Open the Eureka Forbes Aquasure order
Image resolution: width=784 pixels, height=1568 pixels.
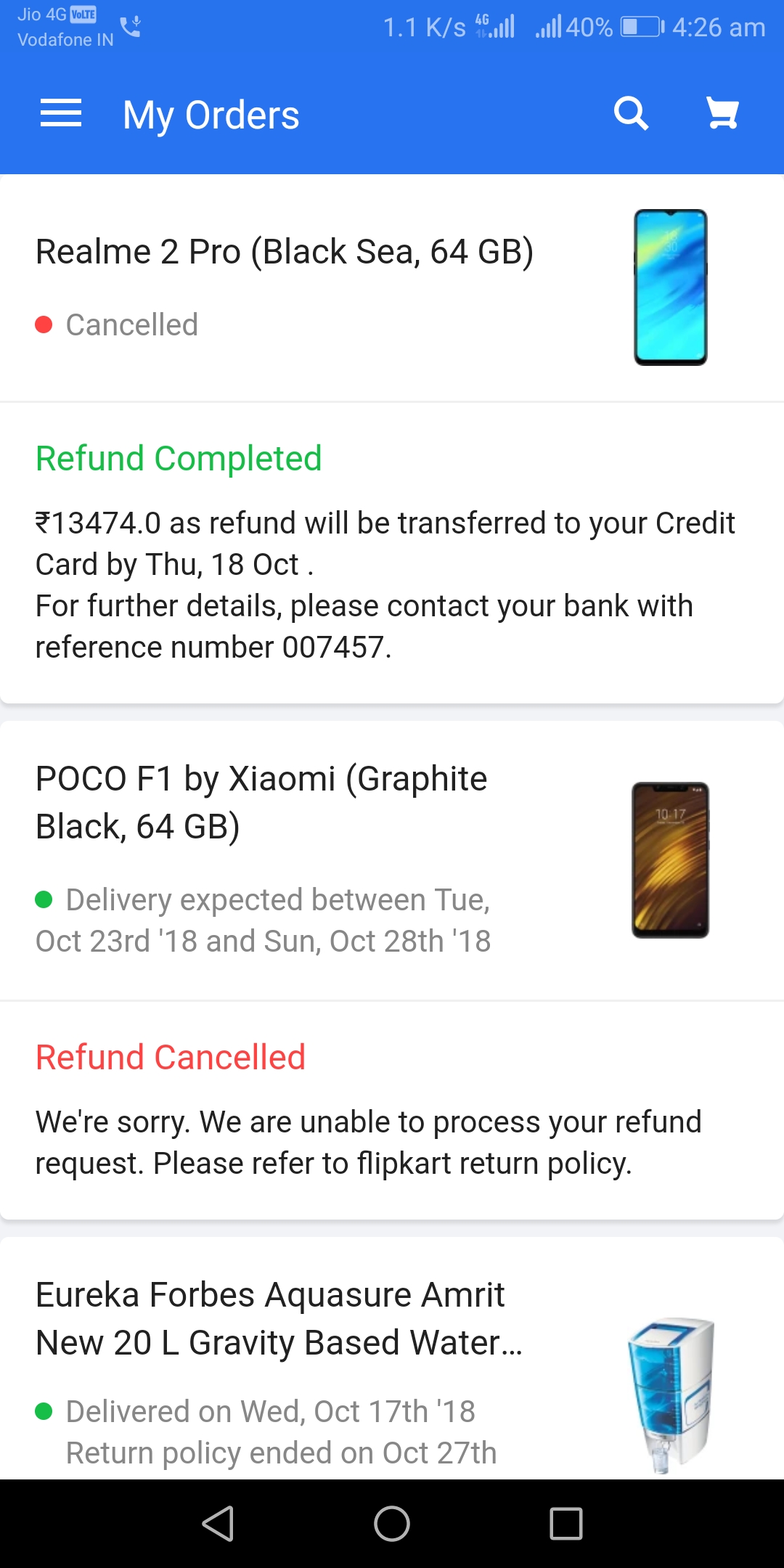(x=279, y=1318)
